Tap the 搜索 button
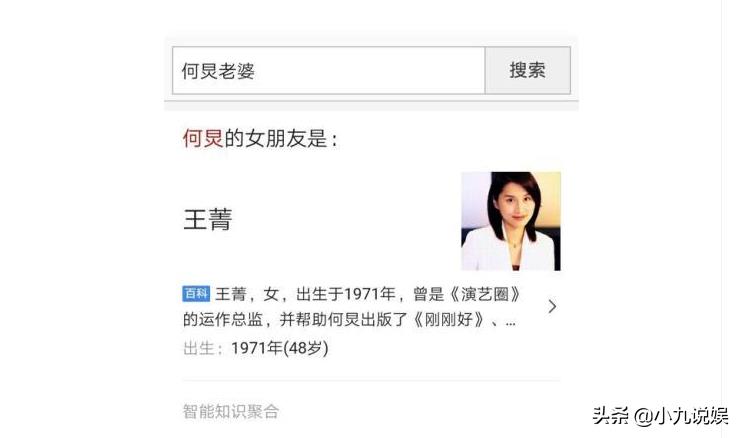The width and height of the screenshot is (741, 438). pos(527,70)
